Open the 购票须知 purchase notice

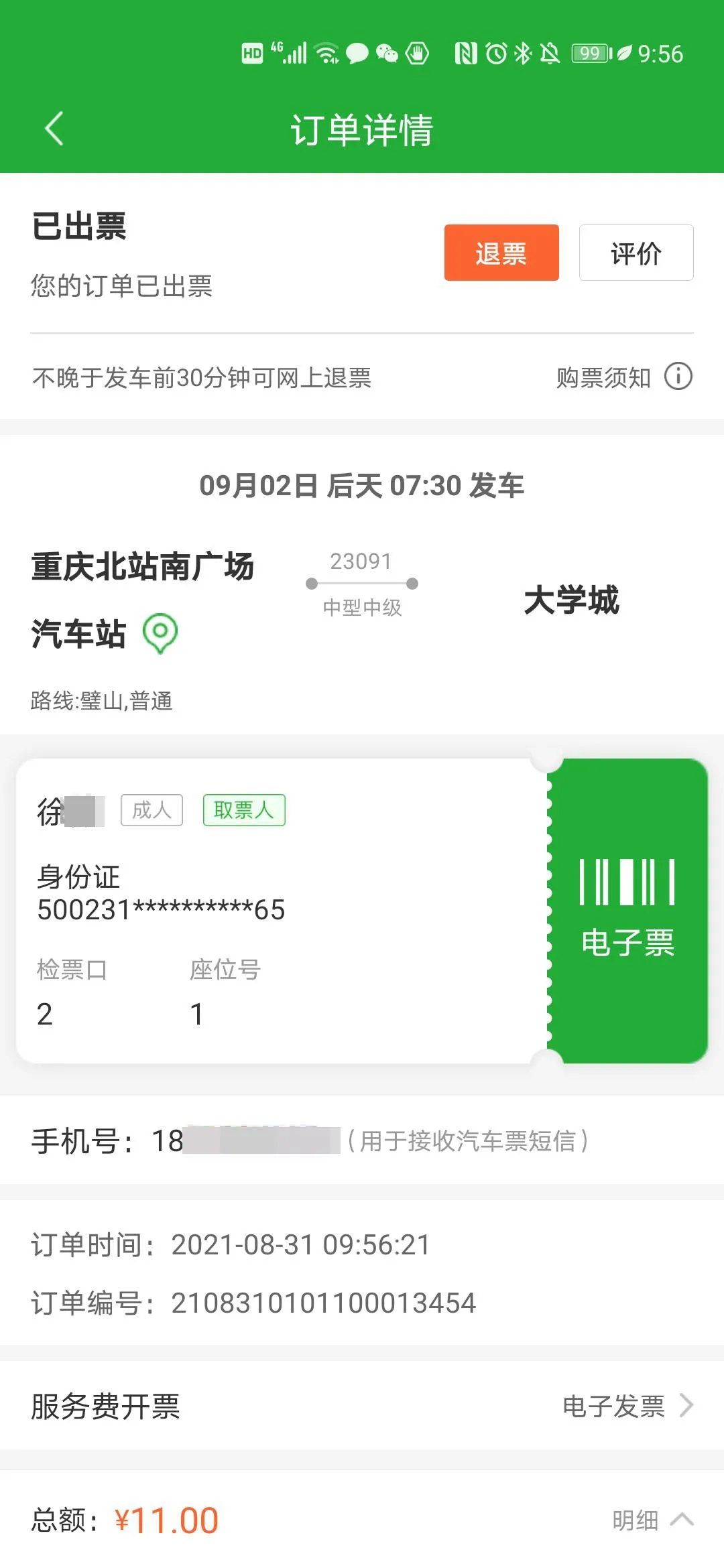623,377
